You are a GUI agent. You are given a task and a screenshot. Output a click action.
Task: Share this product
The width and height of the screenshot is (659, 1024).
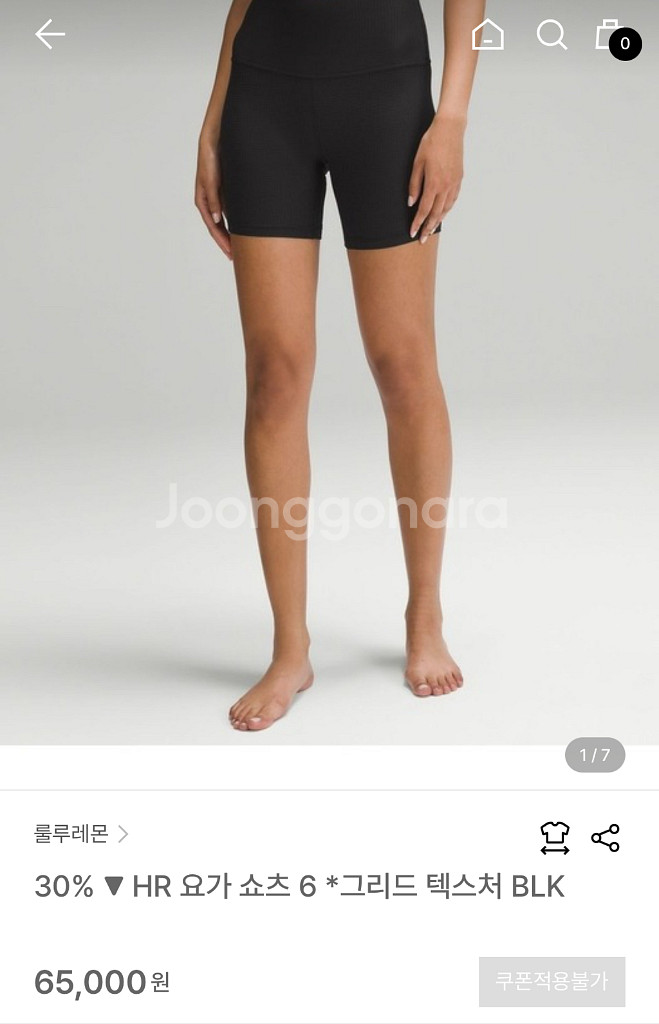[x=605, y=838]
